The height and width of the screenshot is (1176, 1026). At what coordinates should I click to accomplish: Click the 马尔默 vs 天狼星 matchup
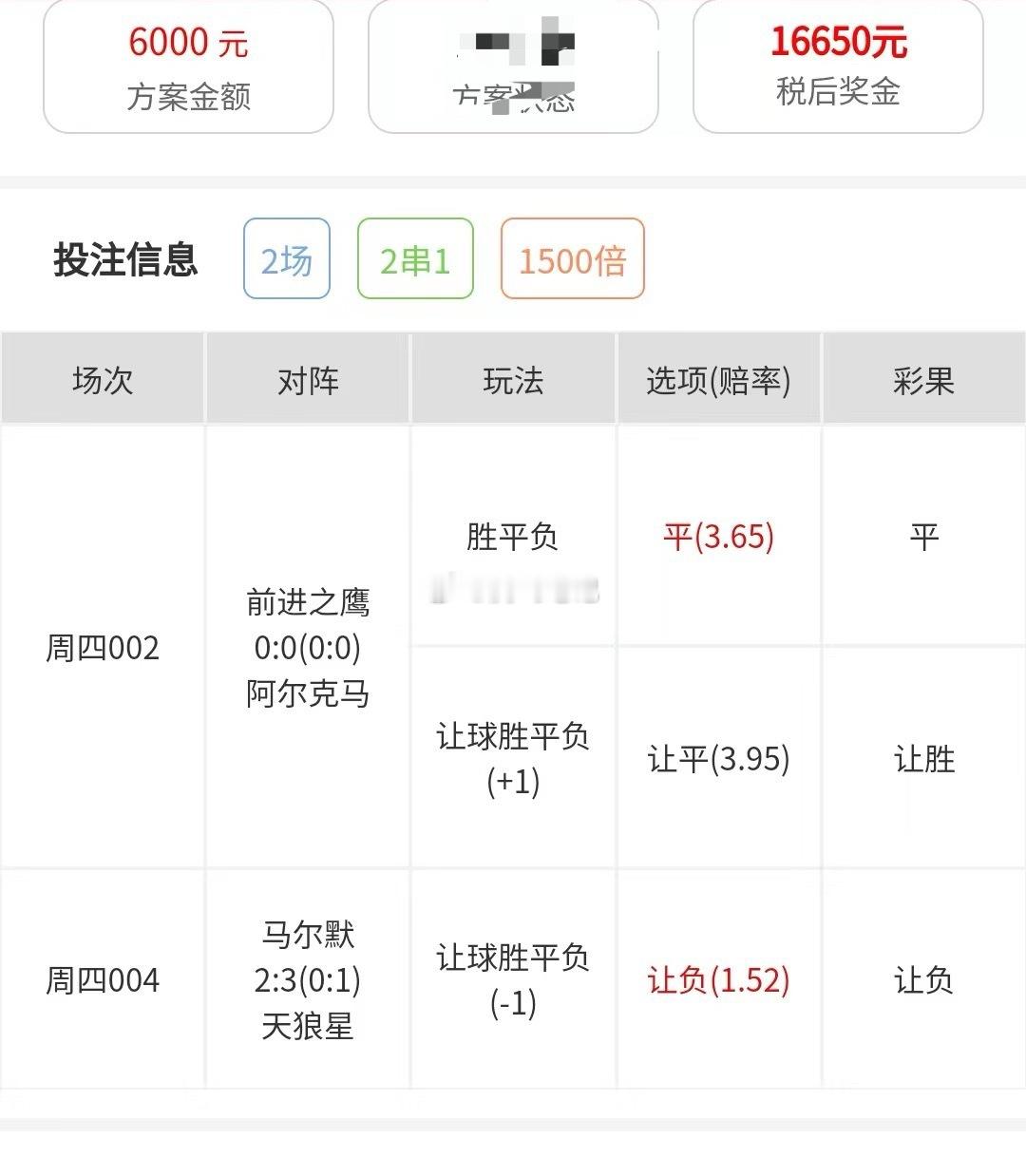click(306, 980)
